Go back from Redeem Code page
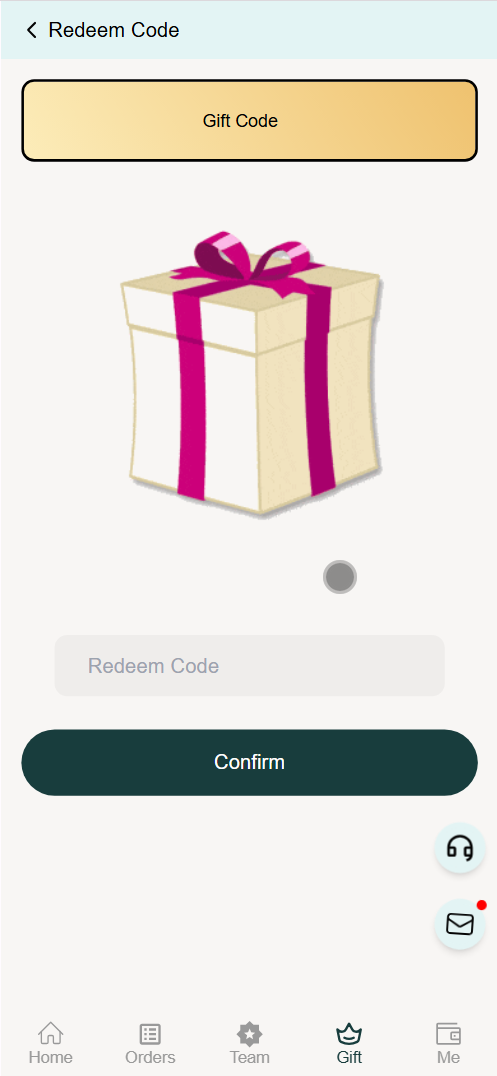The image size is (497, 1076). [32, 30]
